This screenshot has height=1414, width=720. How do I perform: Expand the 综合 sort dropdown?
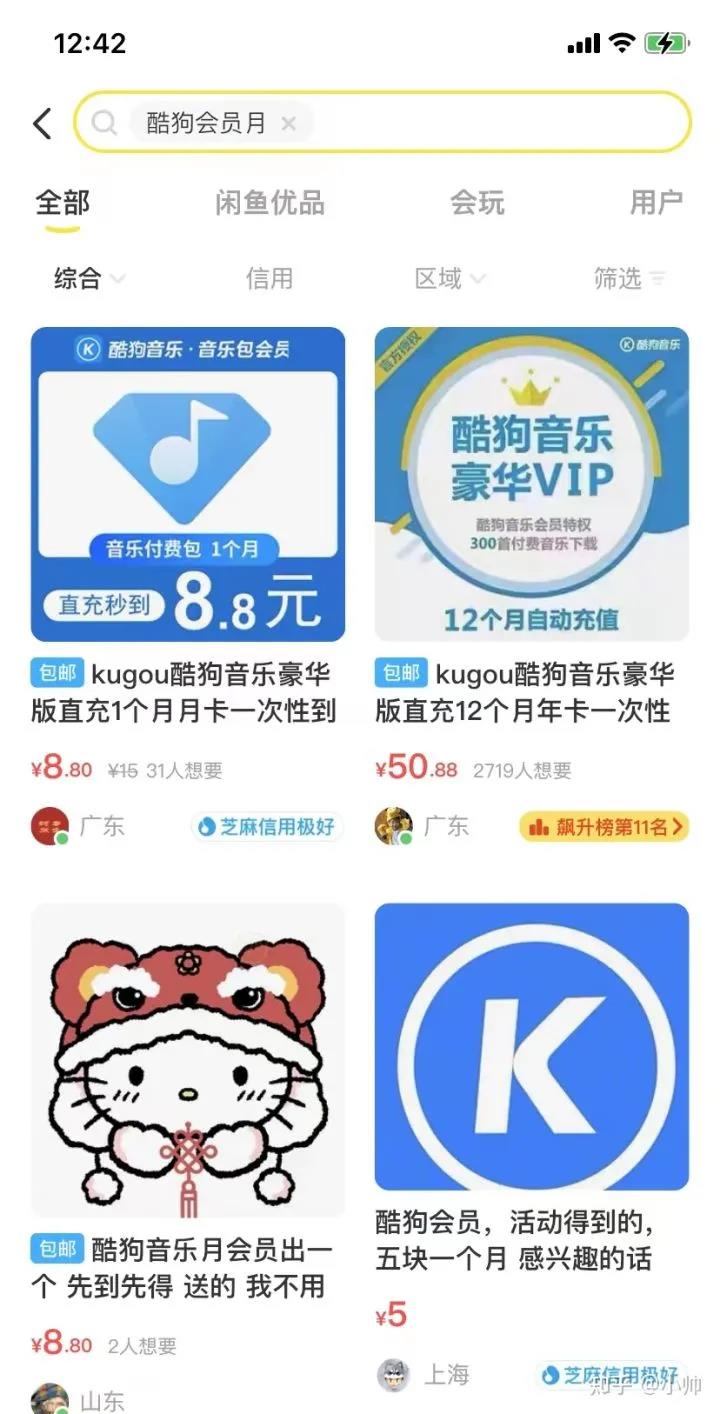click(88, 279)
